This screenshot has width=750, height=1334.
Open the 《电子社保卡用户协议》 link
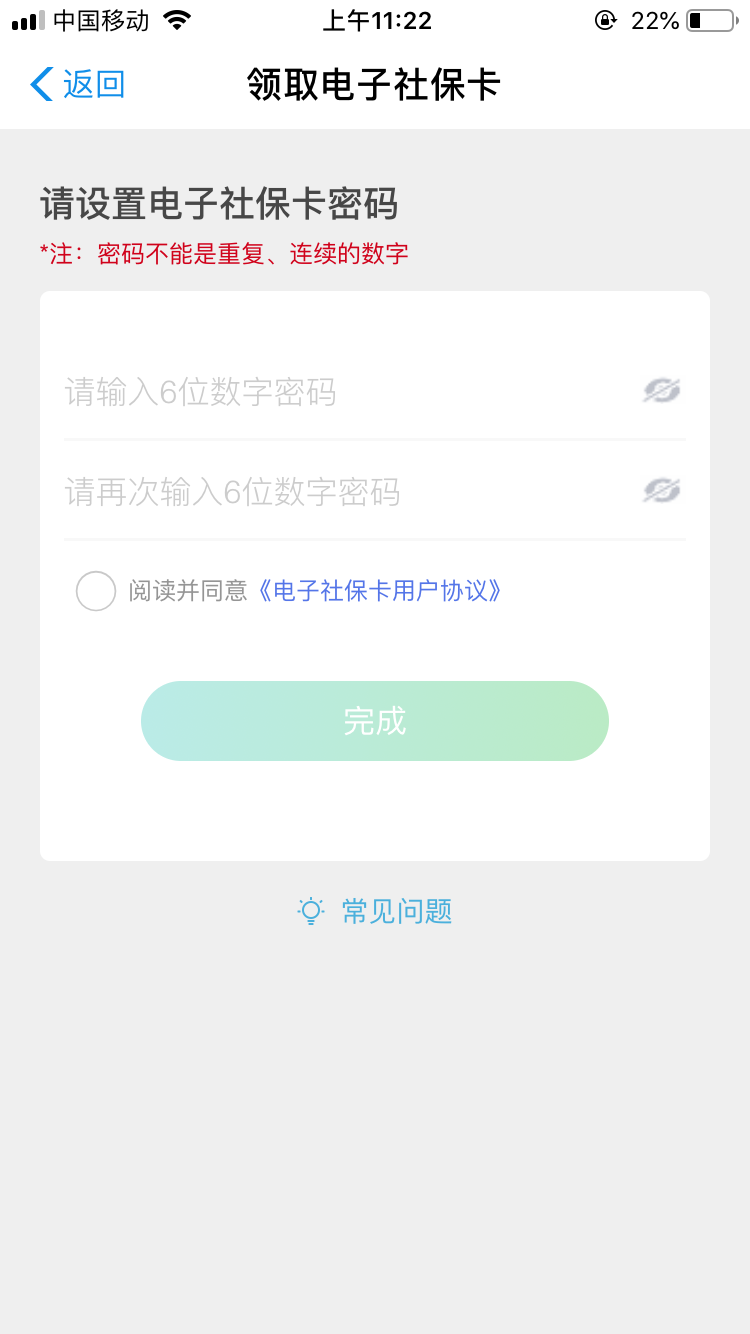(380, 591)
